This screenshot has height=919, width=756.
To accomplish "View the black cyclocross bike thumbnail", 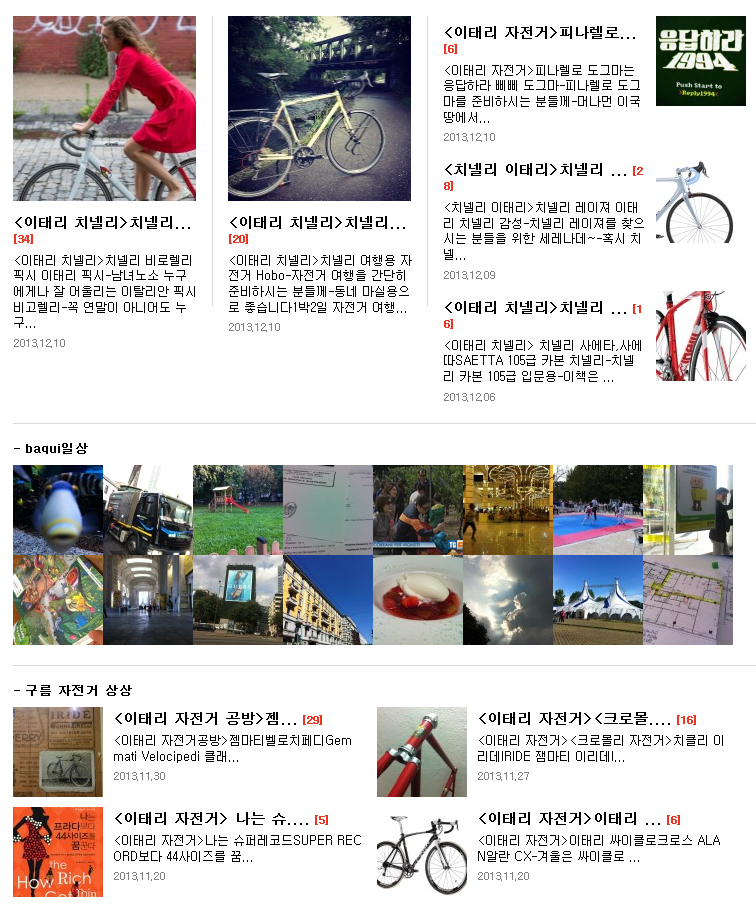I will (421, 851).
